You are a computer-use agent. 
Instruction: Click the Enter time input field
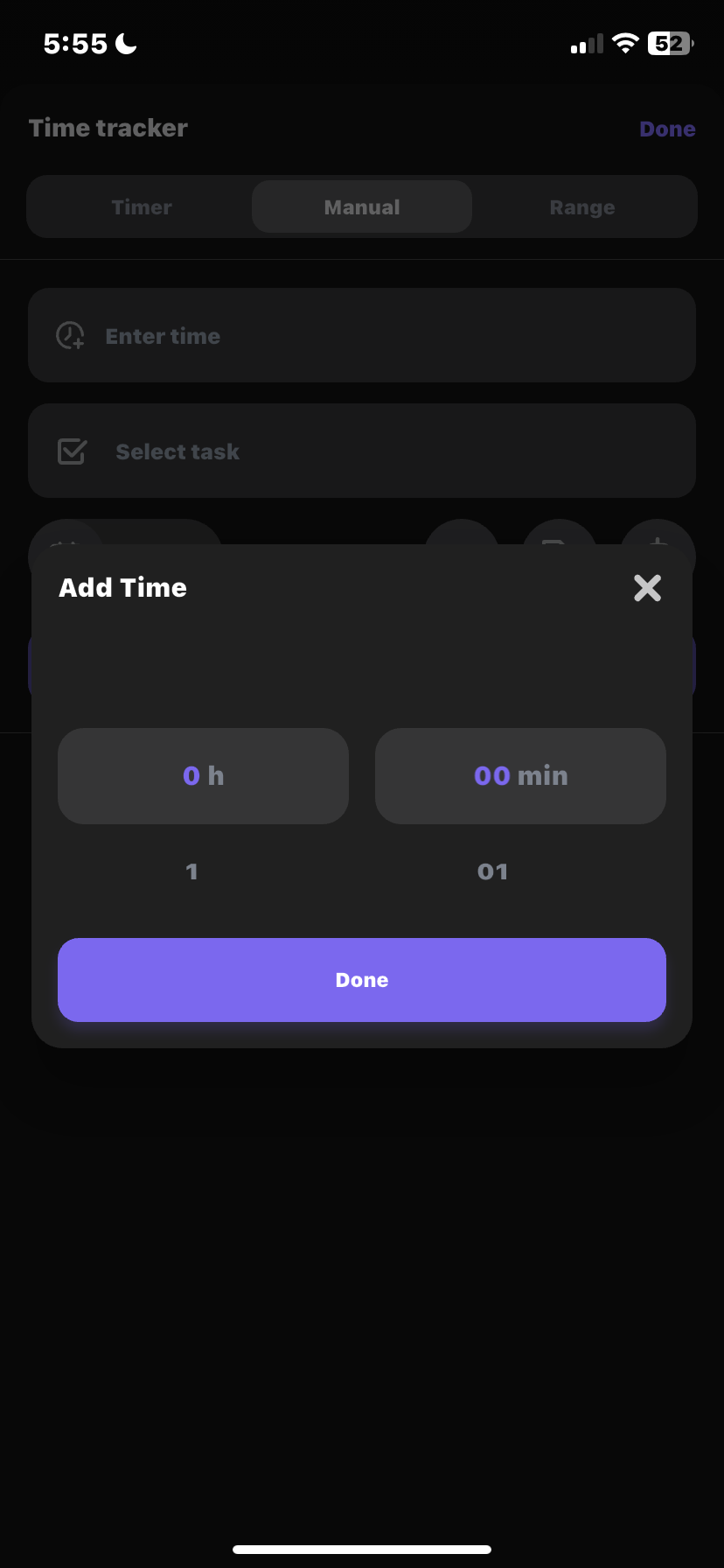click(x=361, y=335)
